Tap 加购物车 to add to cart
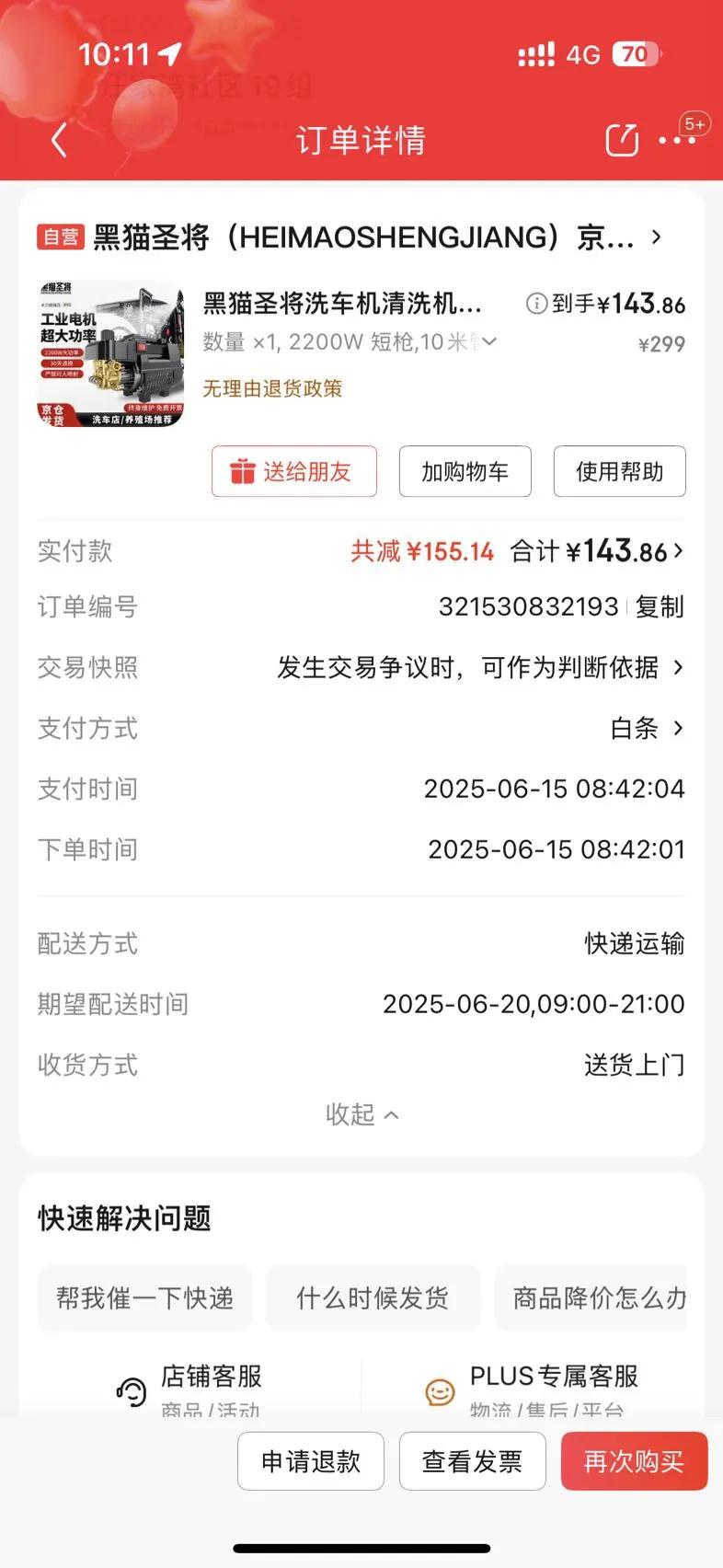The height and width of the screenshot is (1568, 723). (465, 471)
